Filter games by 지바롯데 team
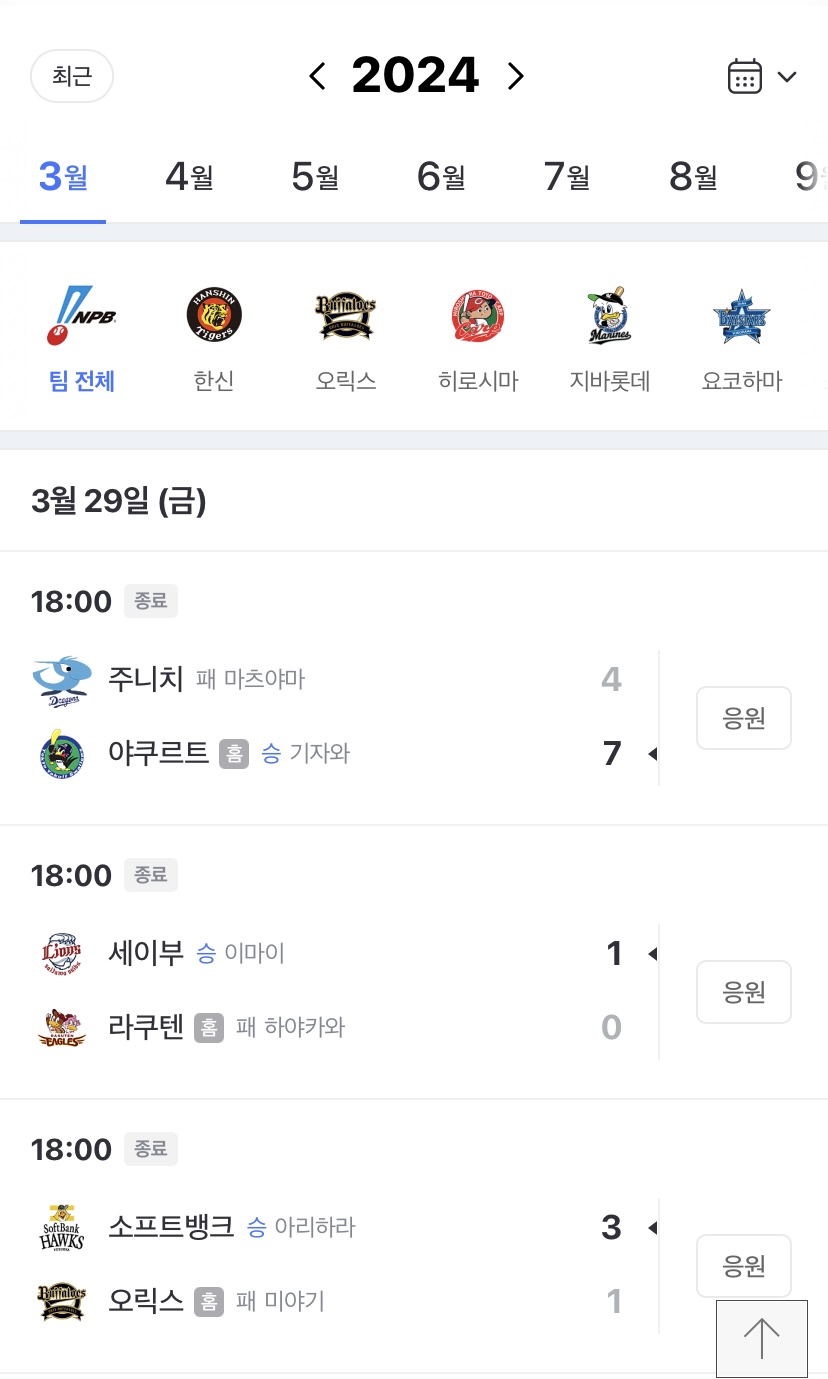Viewport: 828px width, 1379px height. [x=610, y=338]
